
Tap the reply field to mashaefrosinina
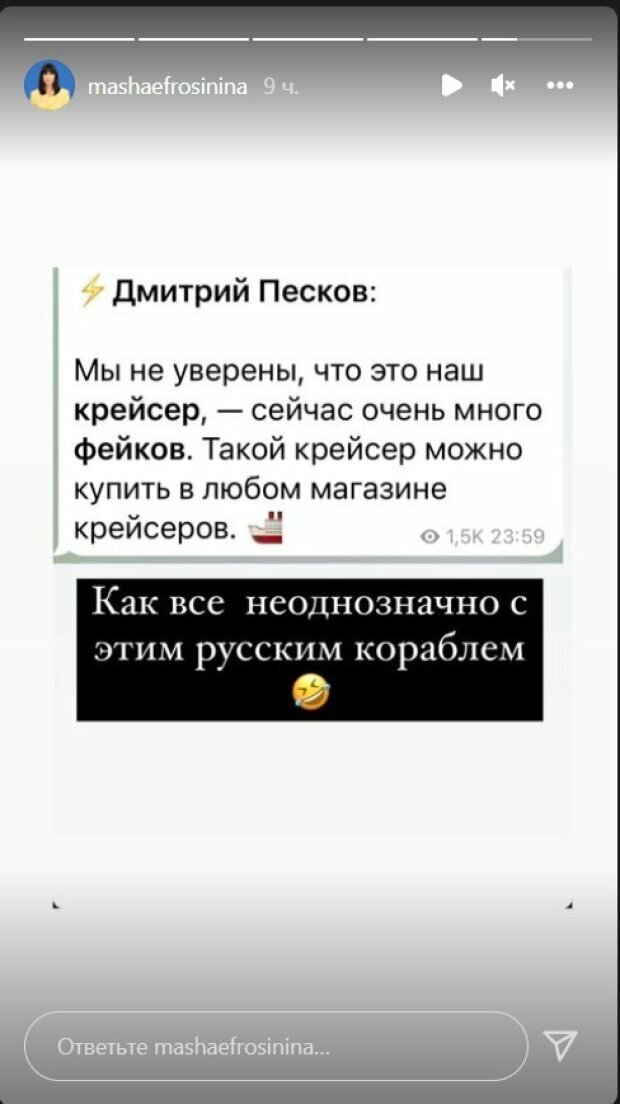(276, 1047)
